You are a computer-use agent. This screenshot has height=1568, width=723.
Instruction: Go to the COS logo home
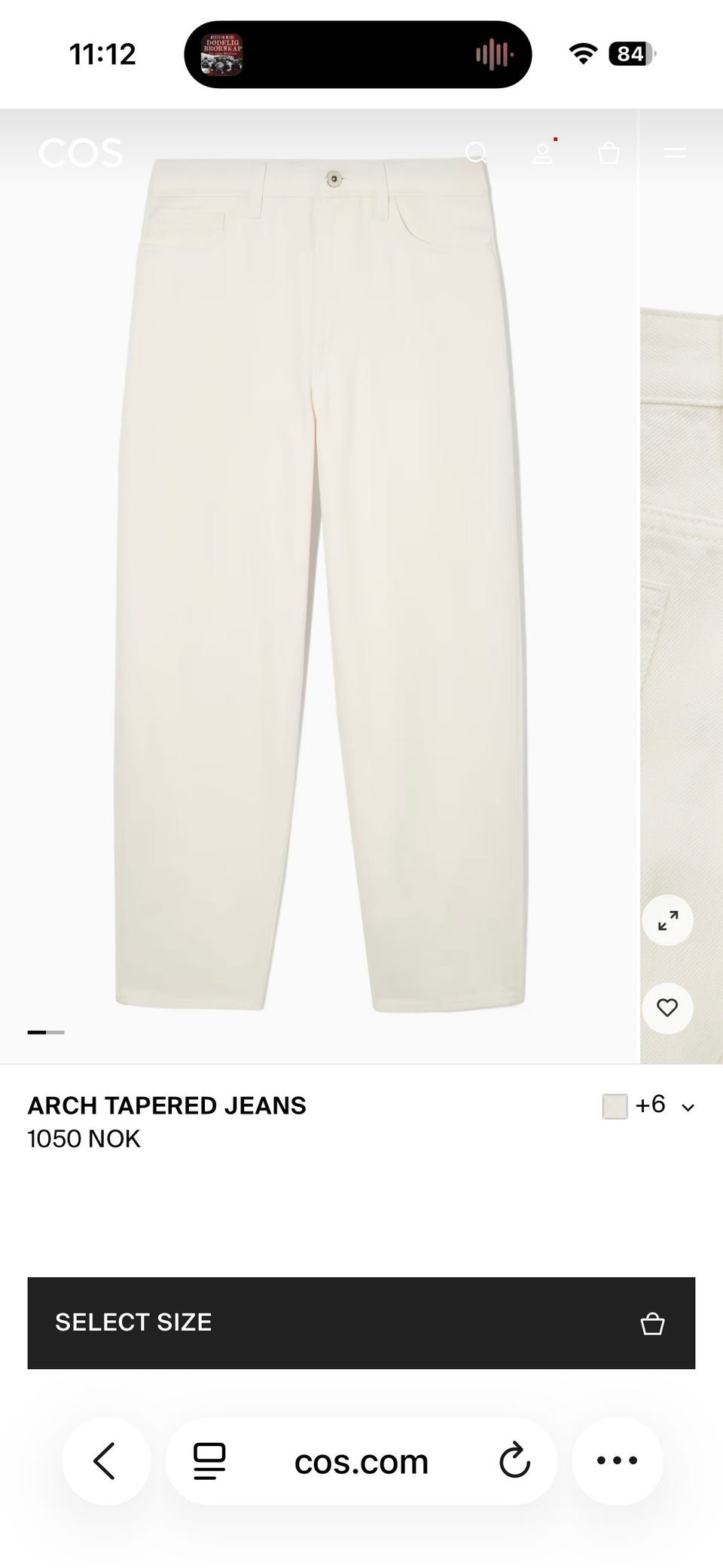click(x=81, y=153)
